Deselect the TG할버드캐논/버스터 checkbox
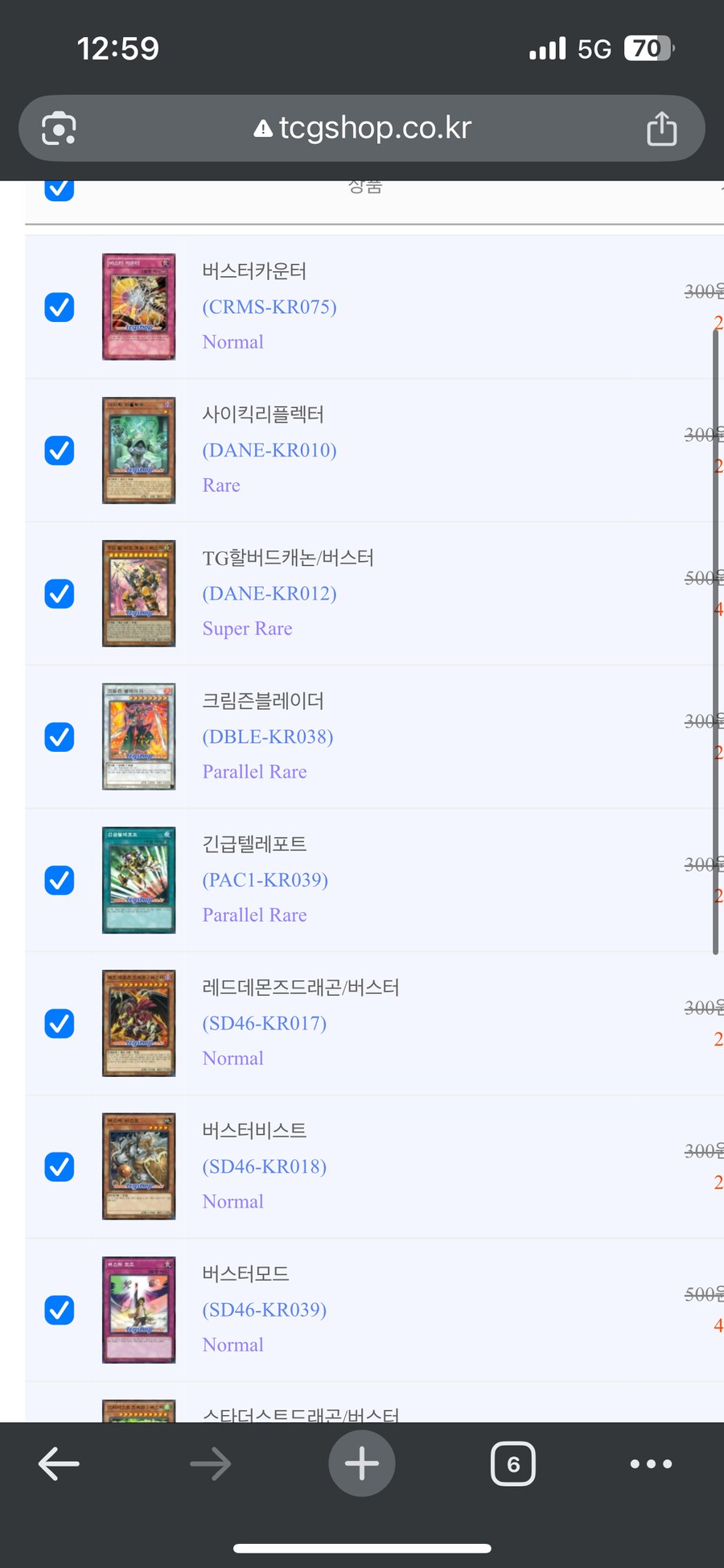Image resolution: width=724 pixels, height=1568 pixels. click(x=60, y=594)
